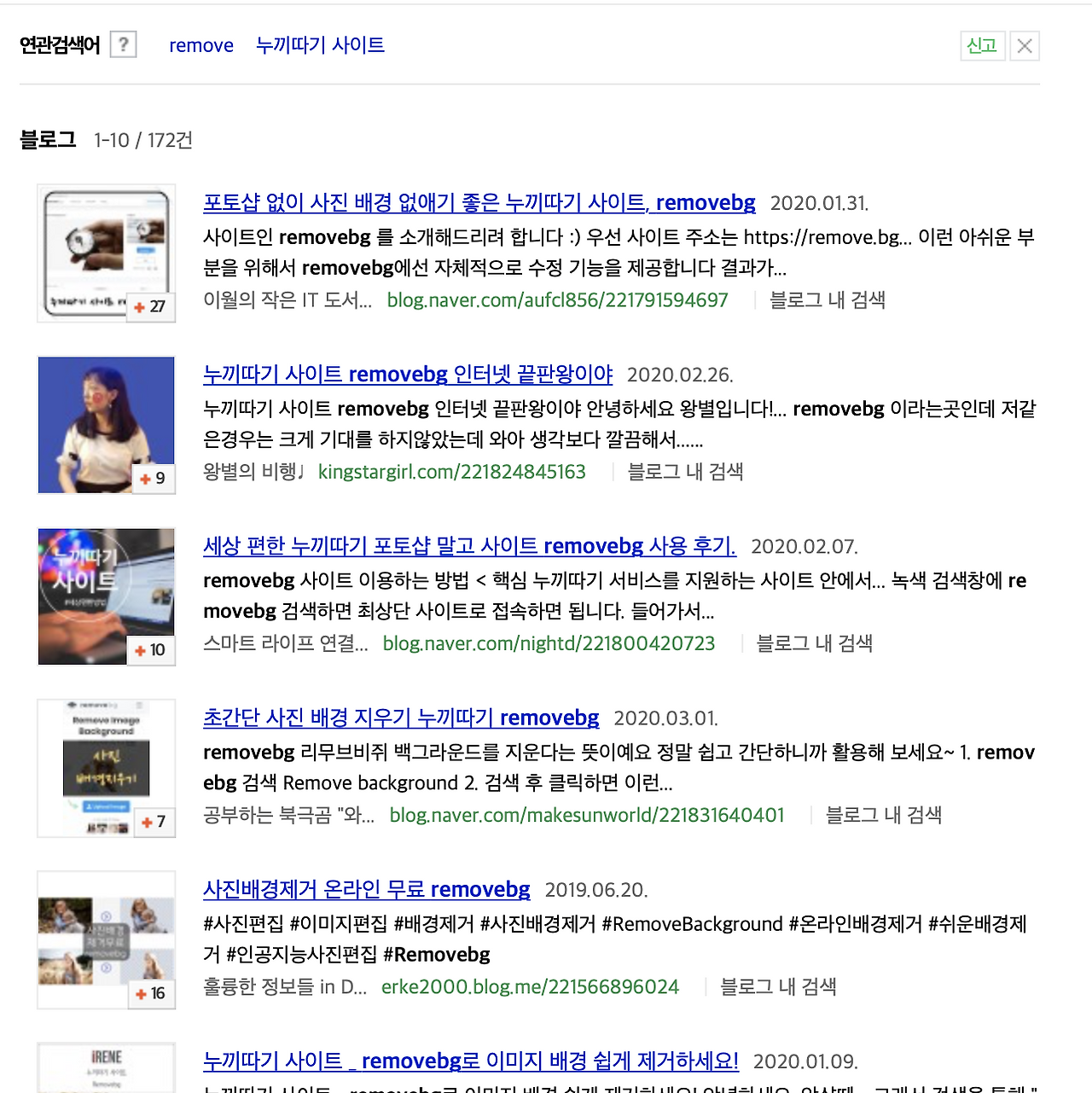This screenshot has height=1093, width=1092.
Task: Open post '누끼따기 사이트 removebg 인터넷 끝판왕이야'
Action: [408, 375]
